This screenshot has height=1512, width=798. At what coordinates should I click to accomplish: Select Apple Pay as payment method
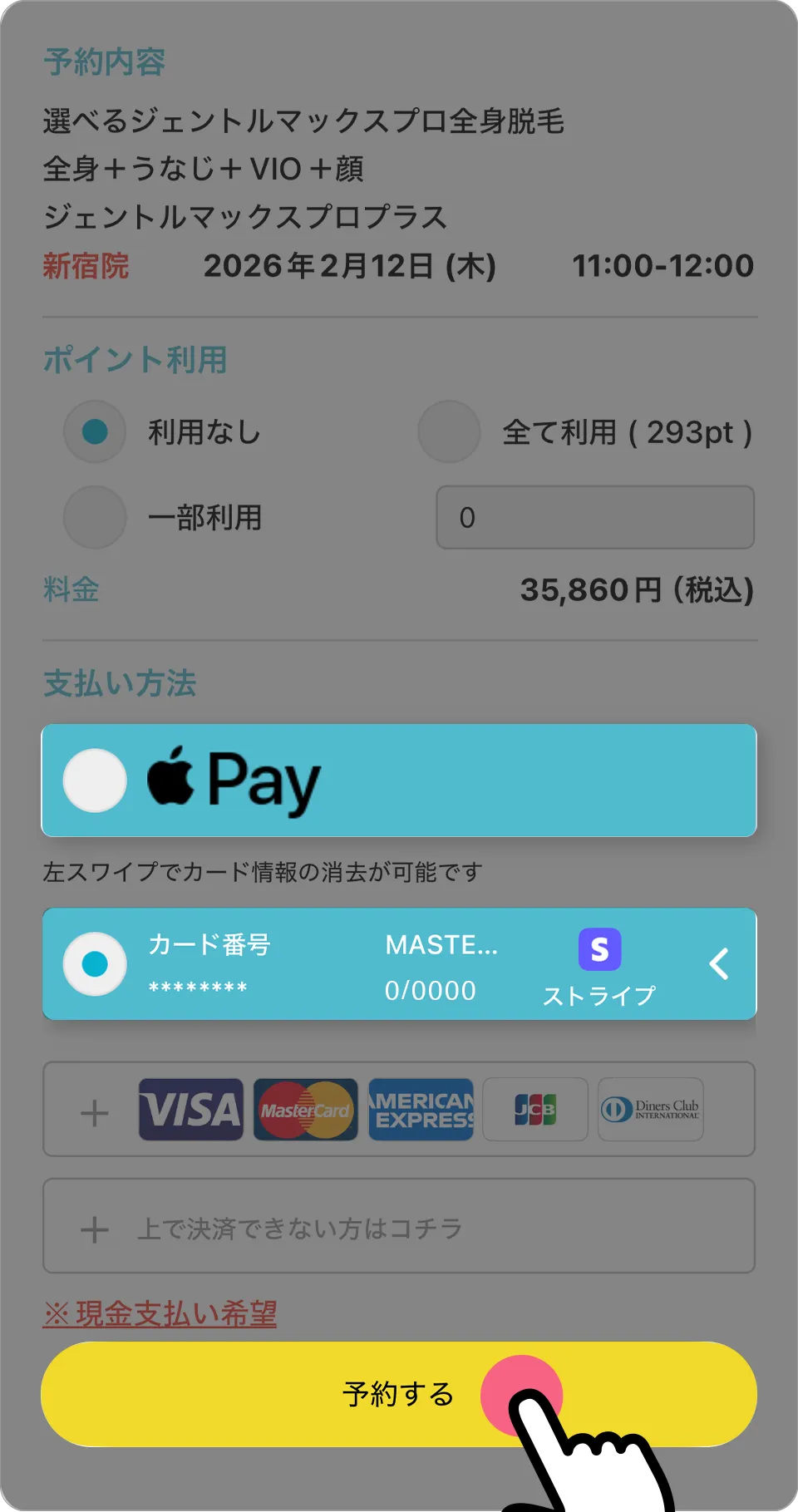pos(96,781)
